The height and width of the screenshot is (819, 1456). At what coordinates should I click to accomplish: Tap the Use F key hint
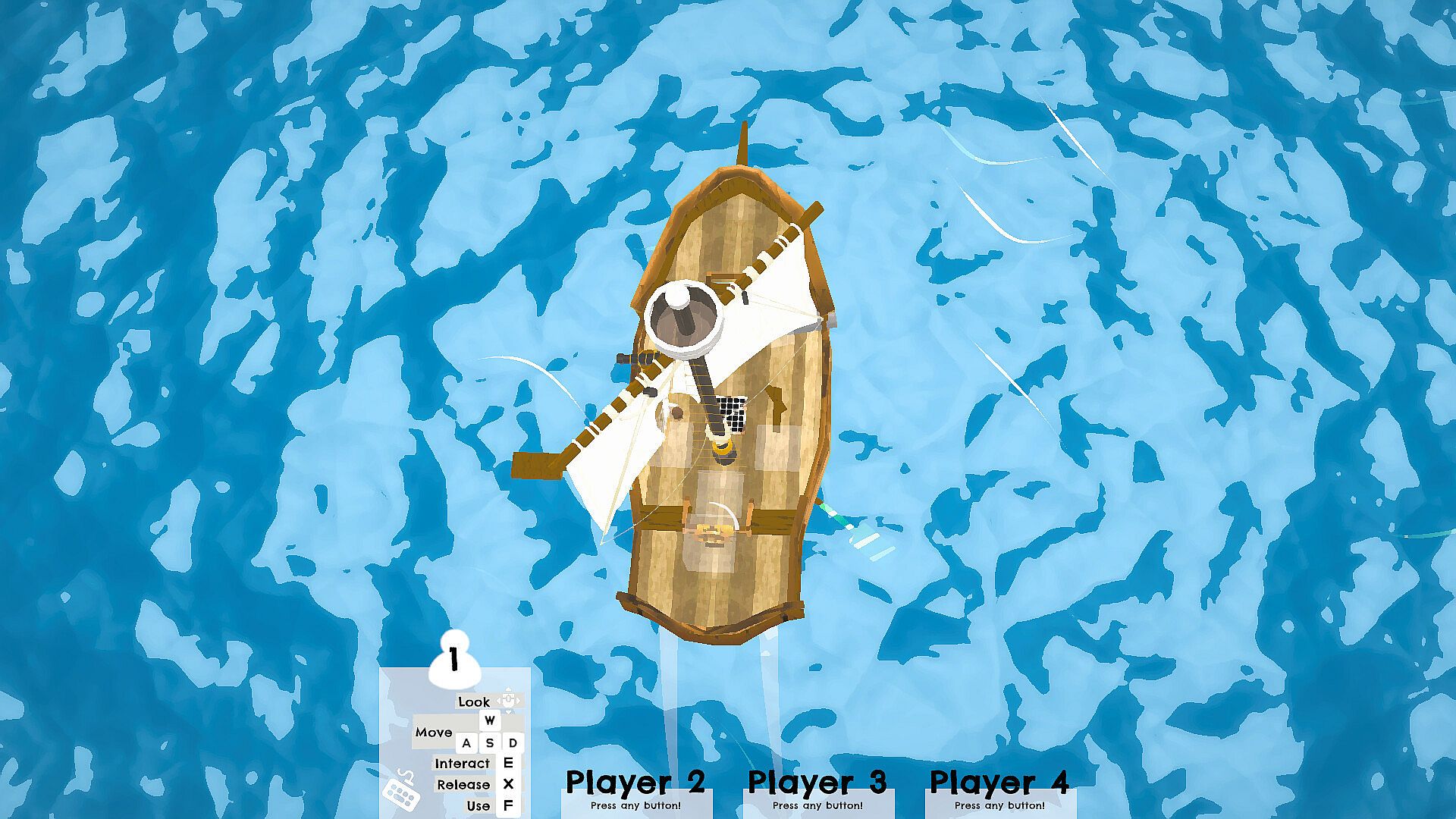coord(507,805)
